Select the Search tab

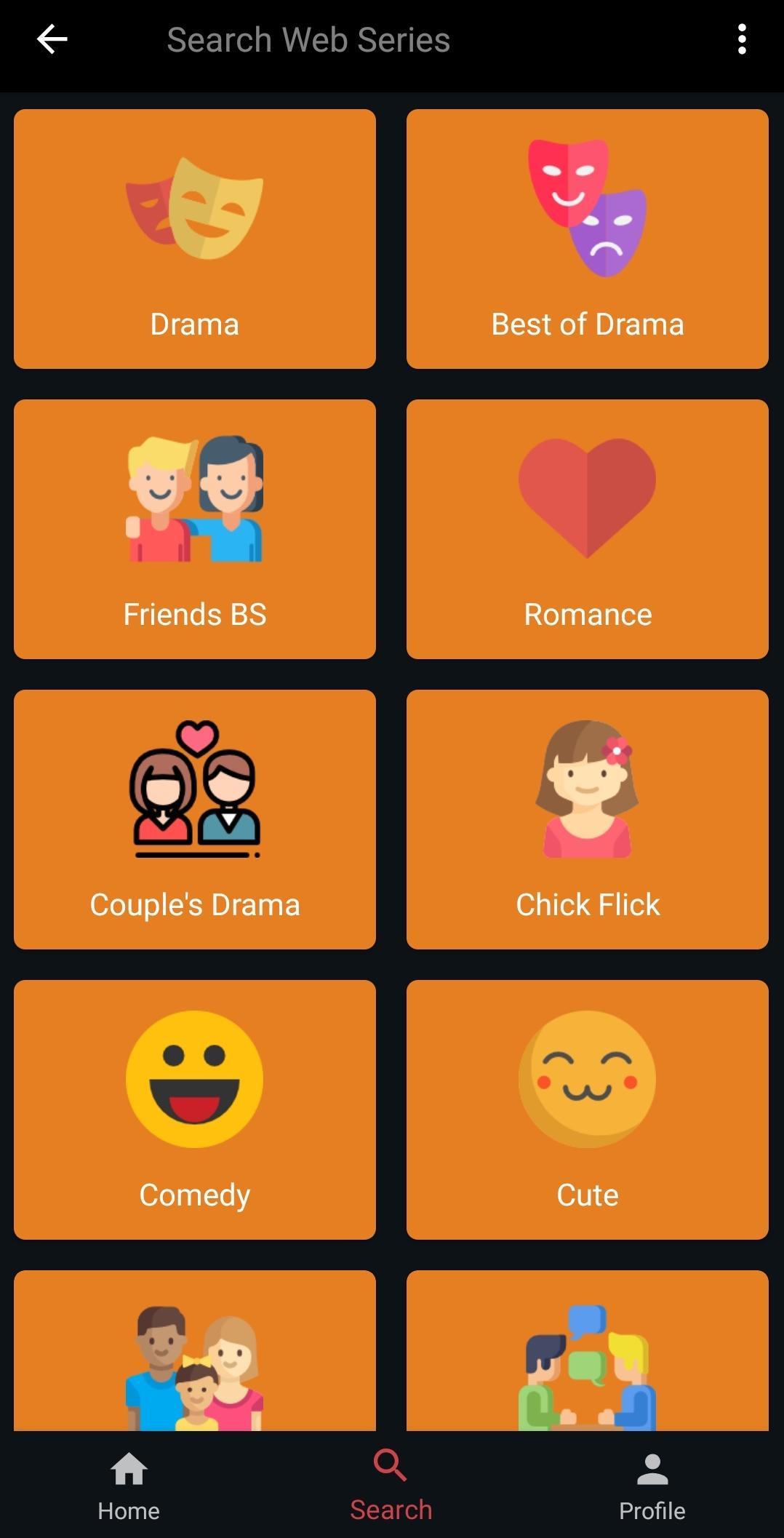point(391,1486)
